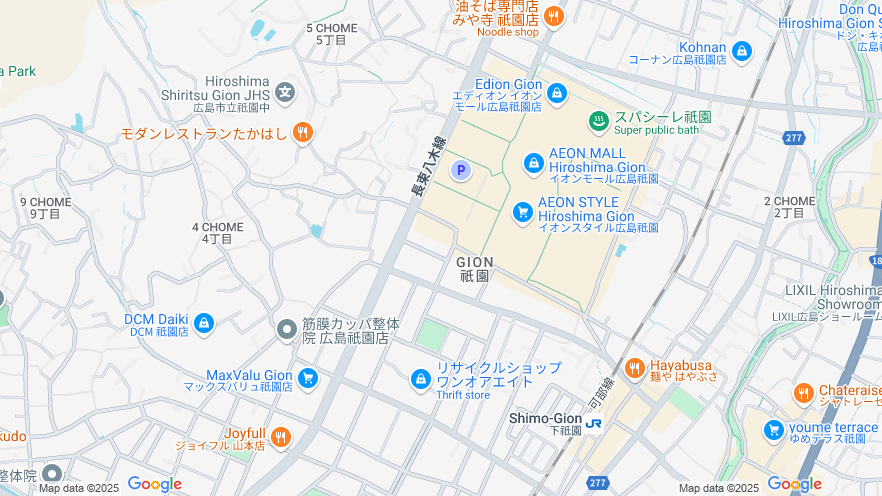Select Hiroshima Shiritsu Gion JHS school marker
Screen dimensions: 882x496
coord(286,94)
